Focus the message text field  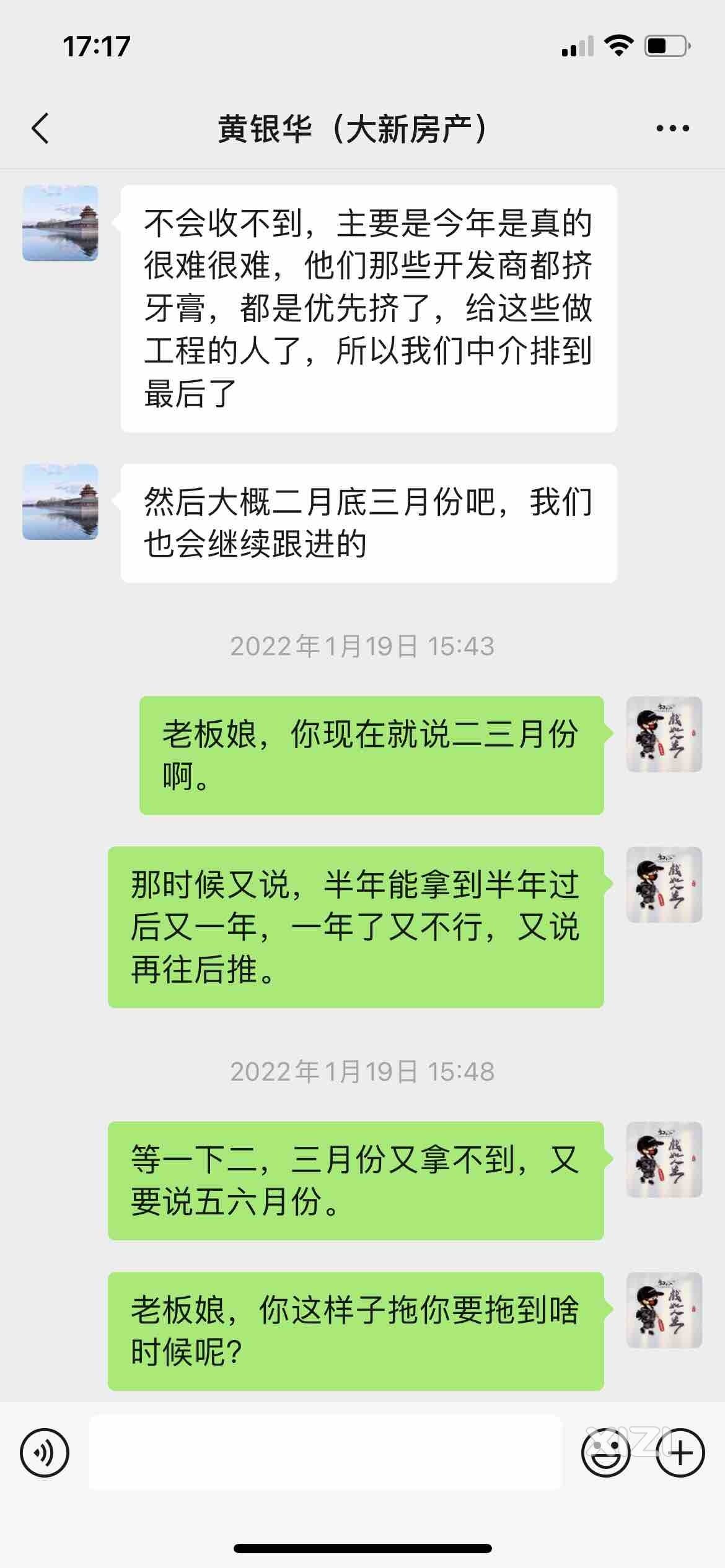325,1453
